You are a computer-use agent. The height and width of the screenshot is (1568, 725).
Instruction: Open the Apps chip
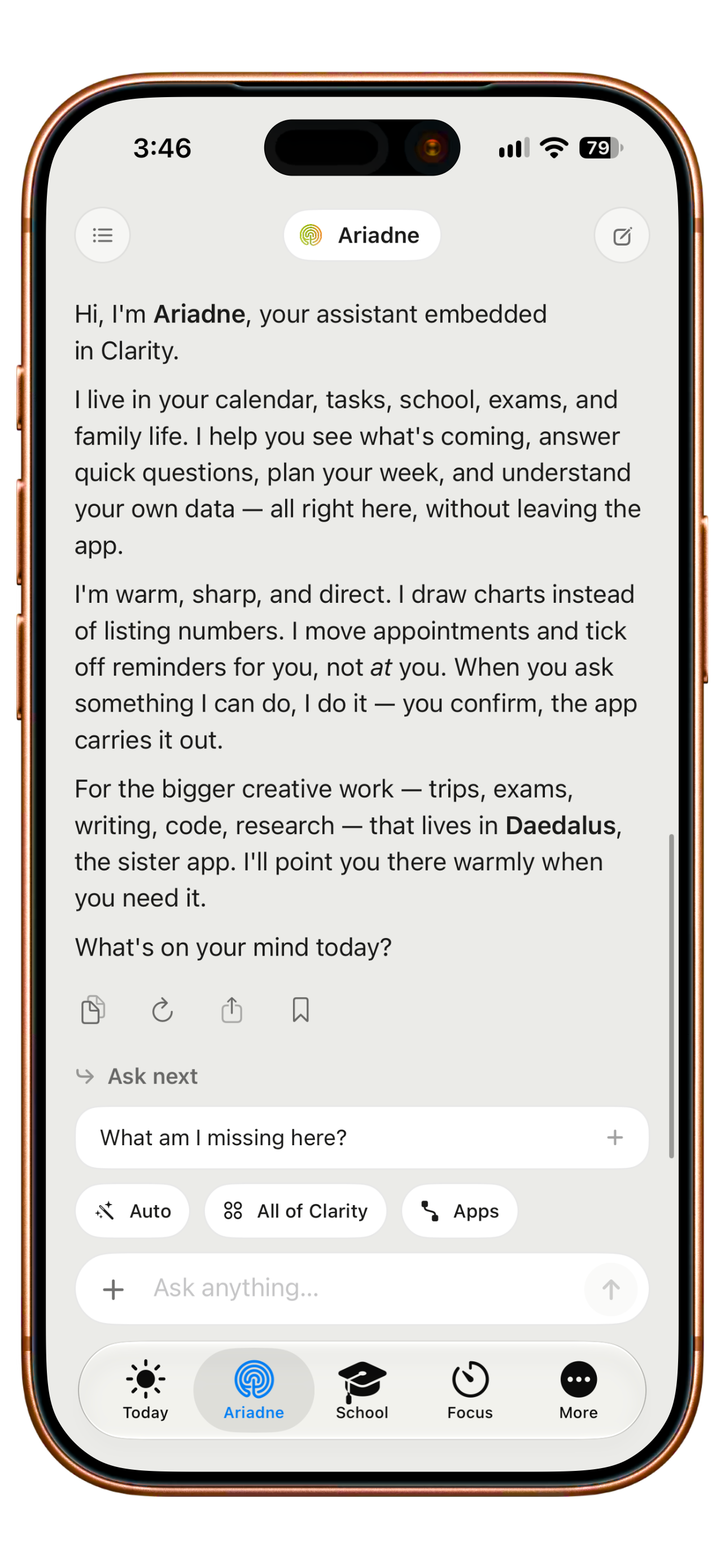coord(460,1211)
